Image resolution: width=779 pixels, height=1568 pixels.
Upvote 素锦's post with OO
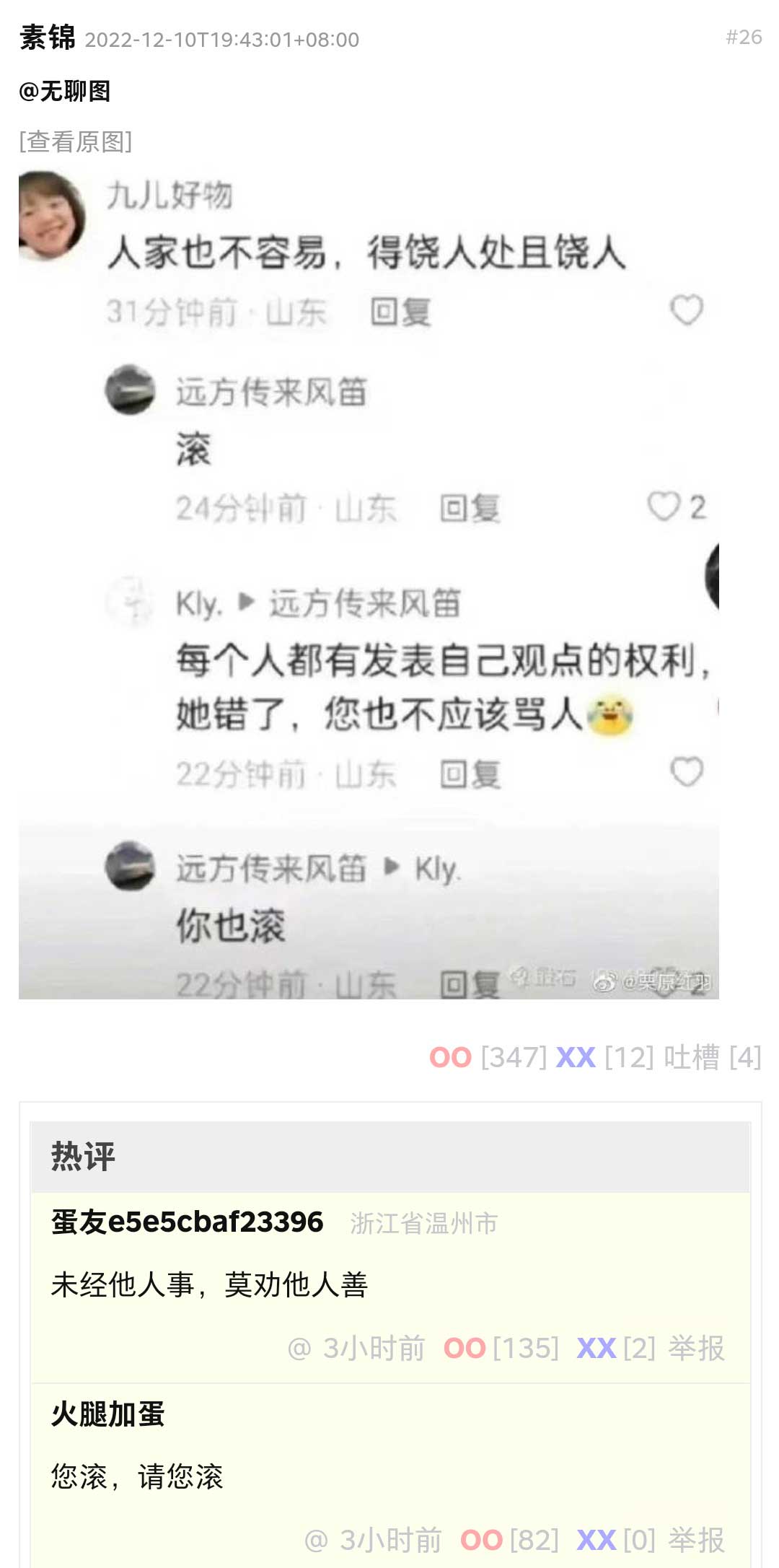[450, 1058]
